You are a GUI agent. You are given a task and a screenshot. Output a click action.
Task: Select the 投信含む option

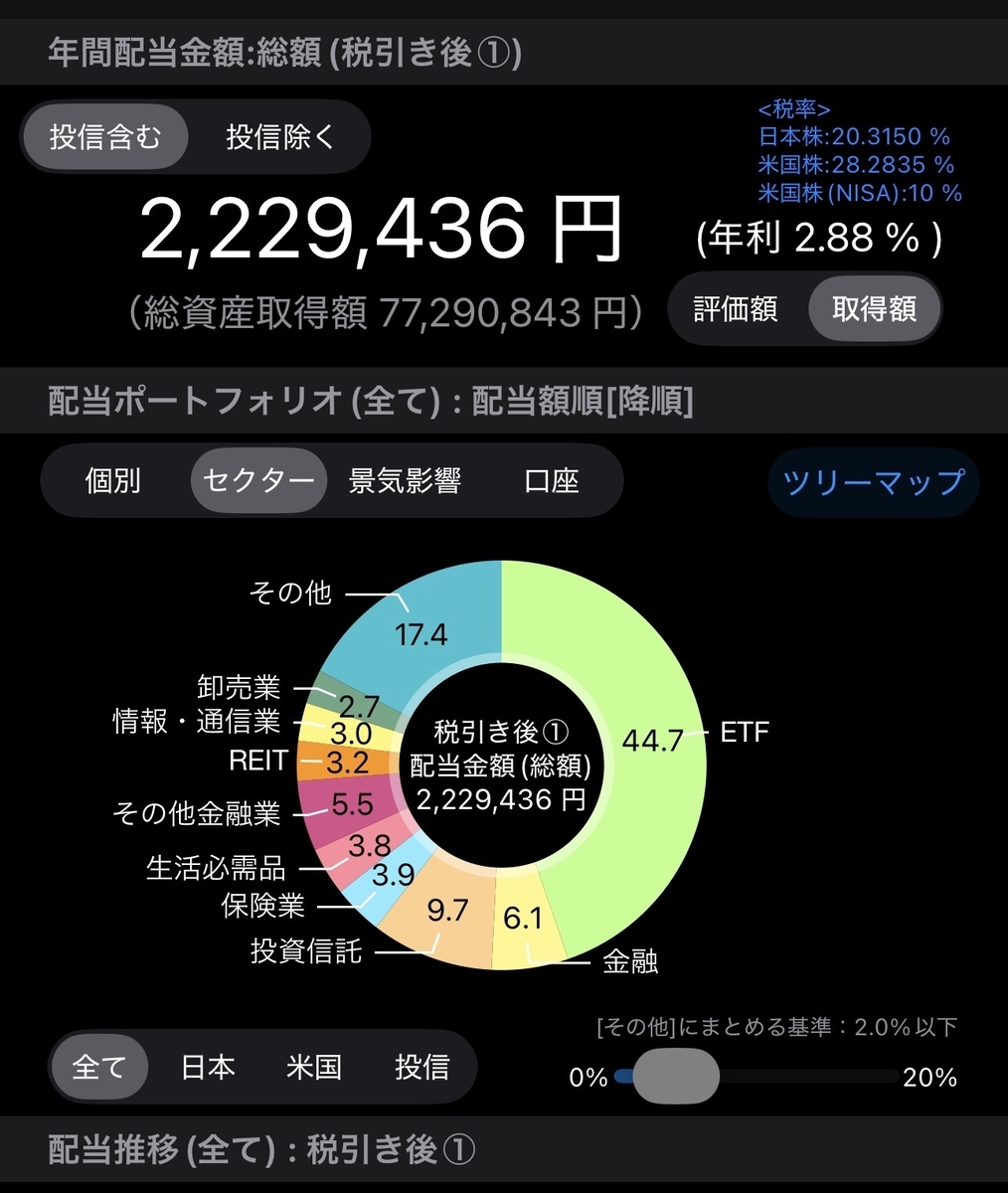point(104,137)
